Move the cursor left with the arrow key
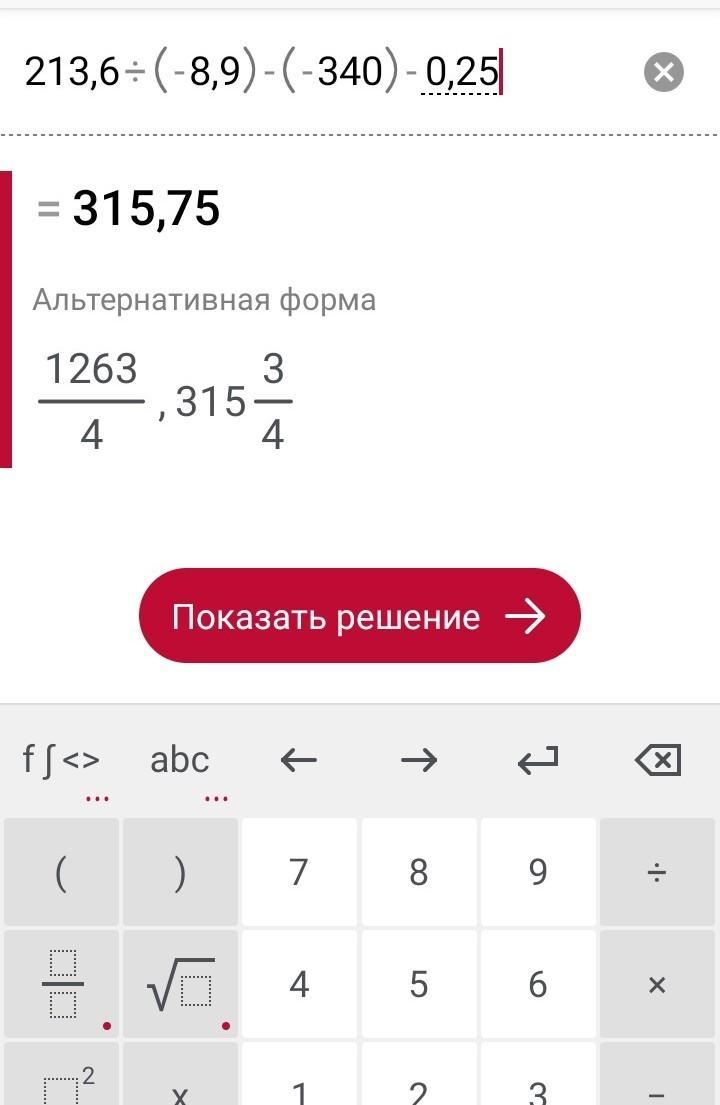 point(298,761)
